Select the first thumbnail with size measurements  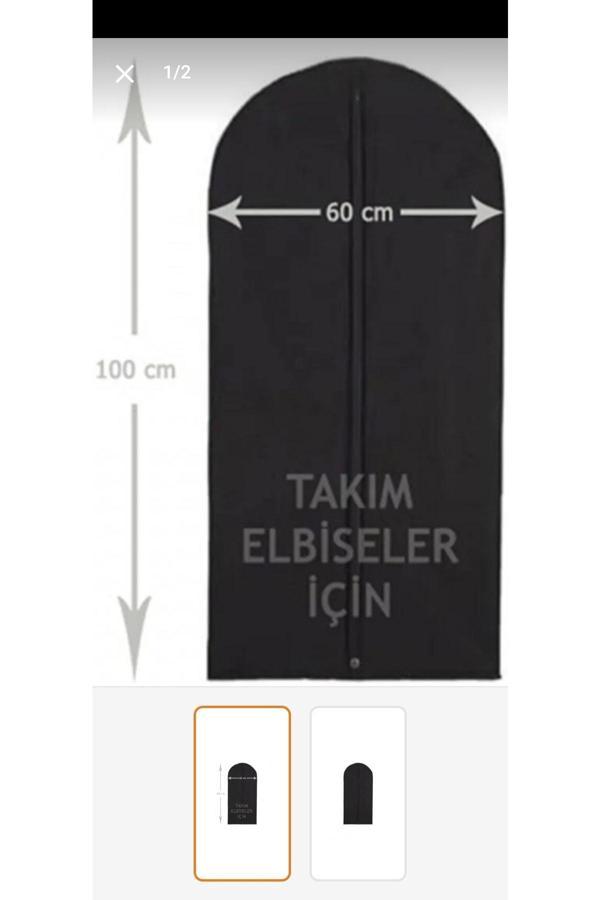pos(242,793)
